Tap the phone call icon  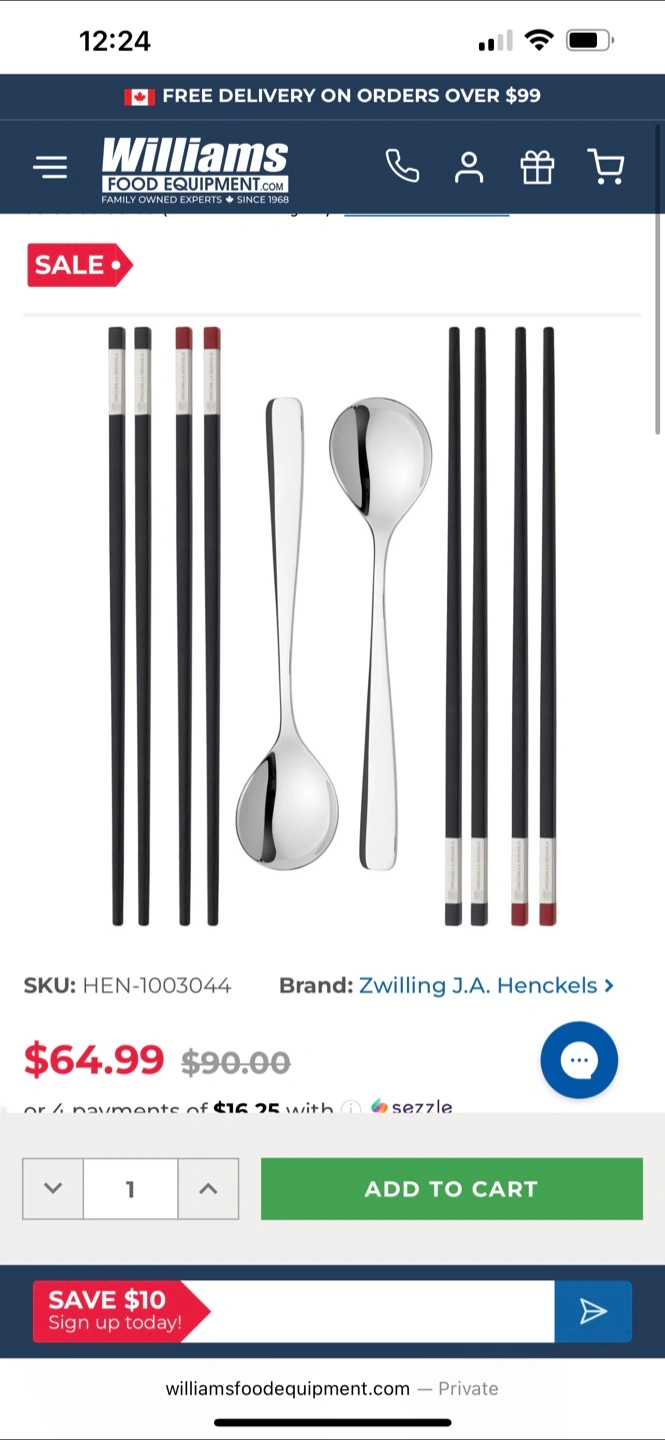(x=402, y=167)
